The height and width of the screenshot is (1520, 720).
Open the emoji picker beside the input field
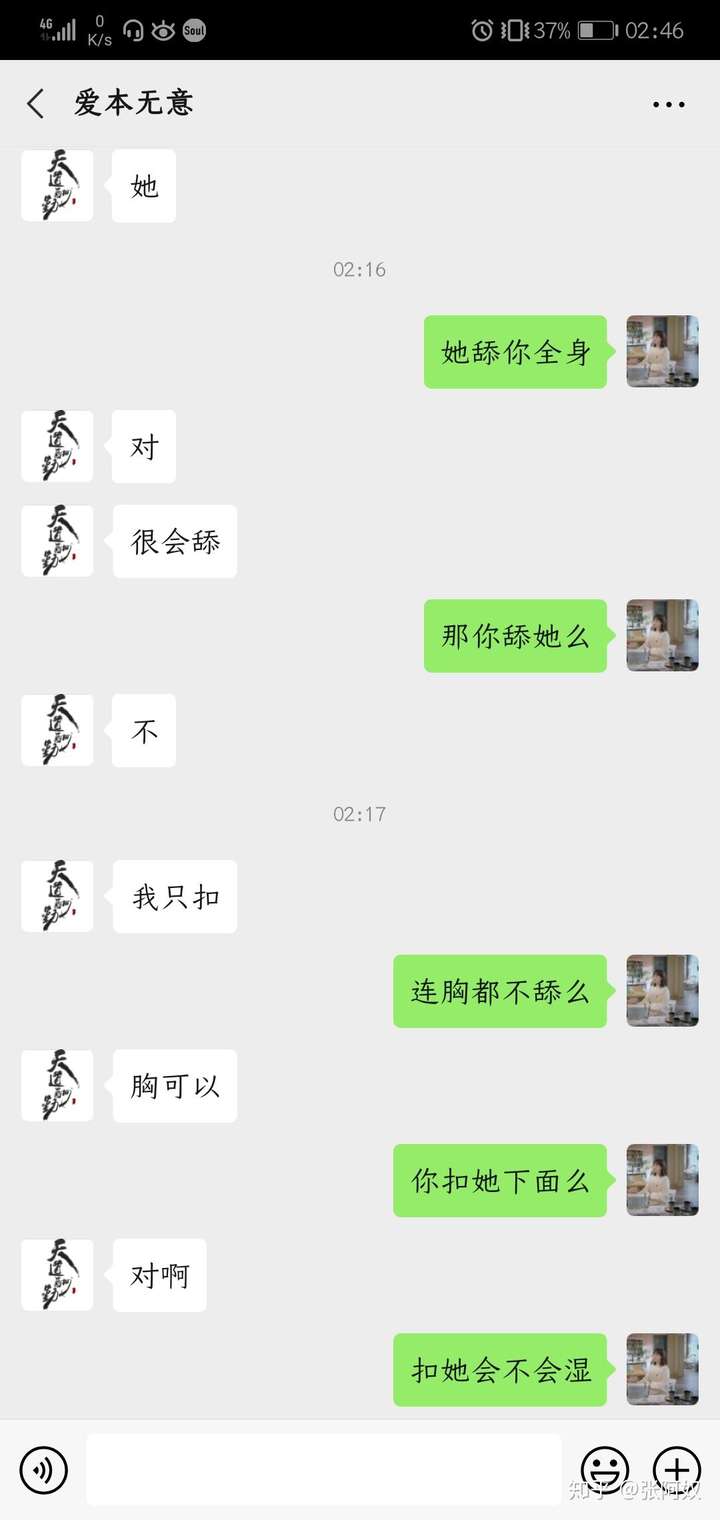[x=606, y=1469]
